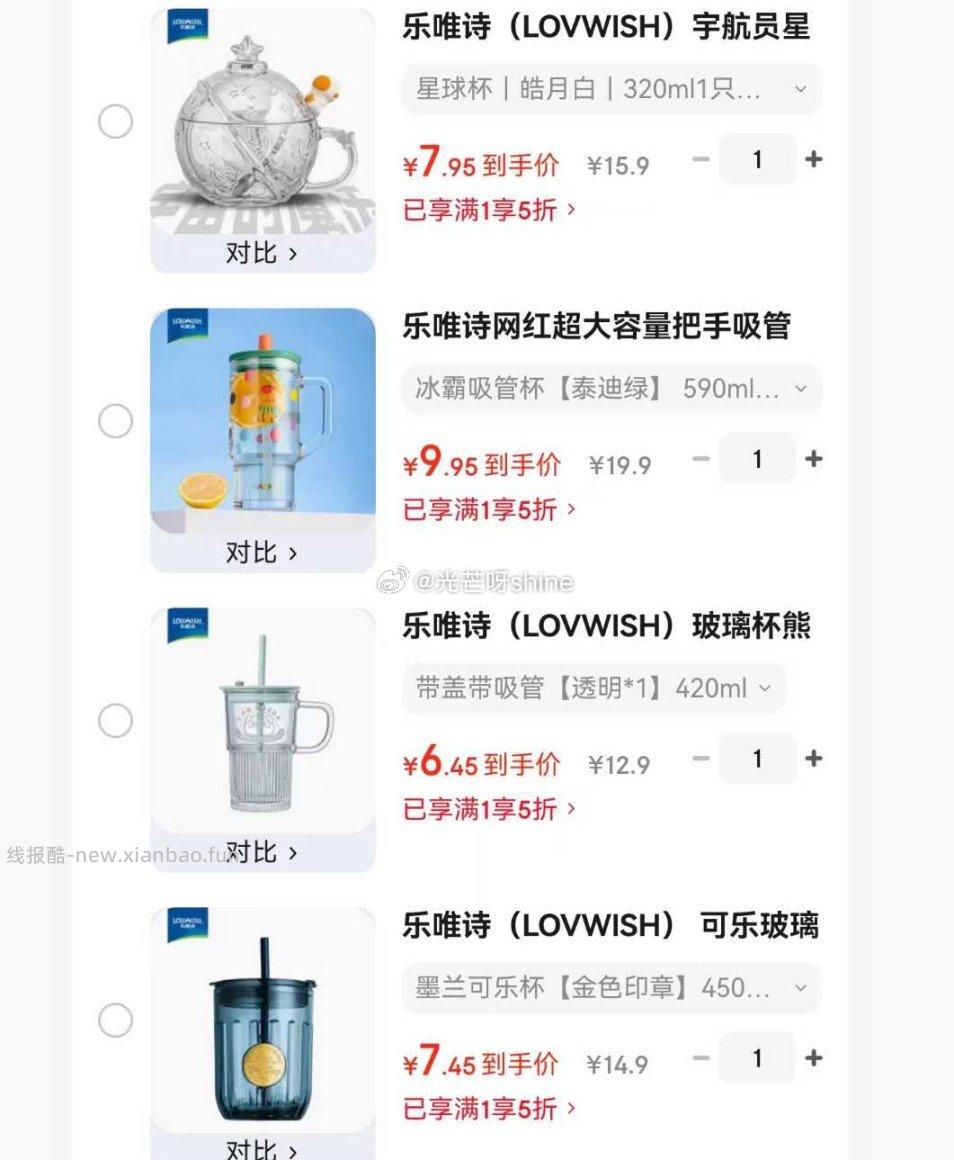The height and width of the screenshot is (1160, 954).
Task: Open the 已享满1享5折 promotion for astronaut cup
Action: click(487, 211)
